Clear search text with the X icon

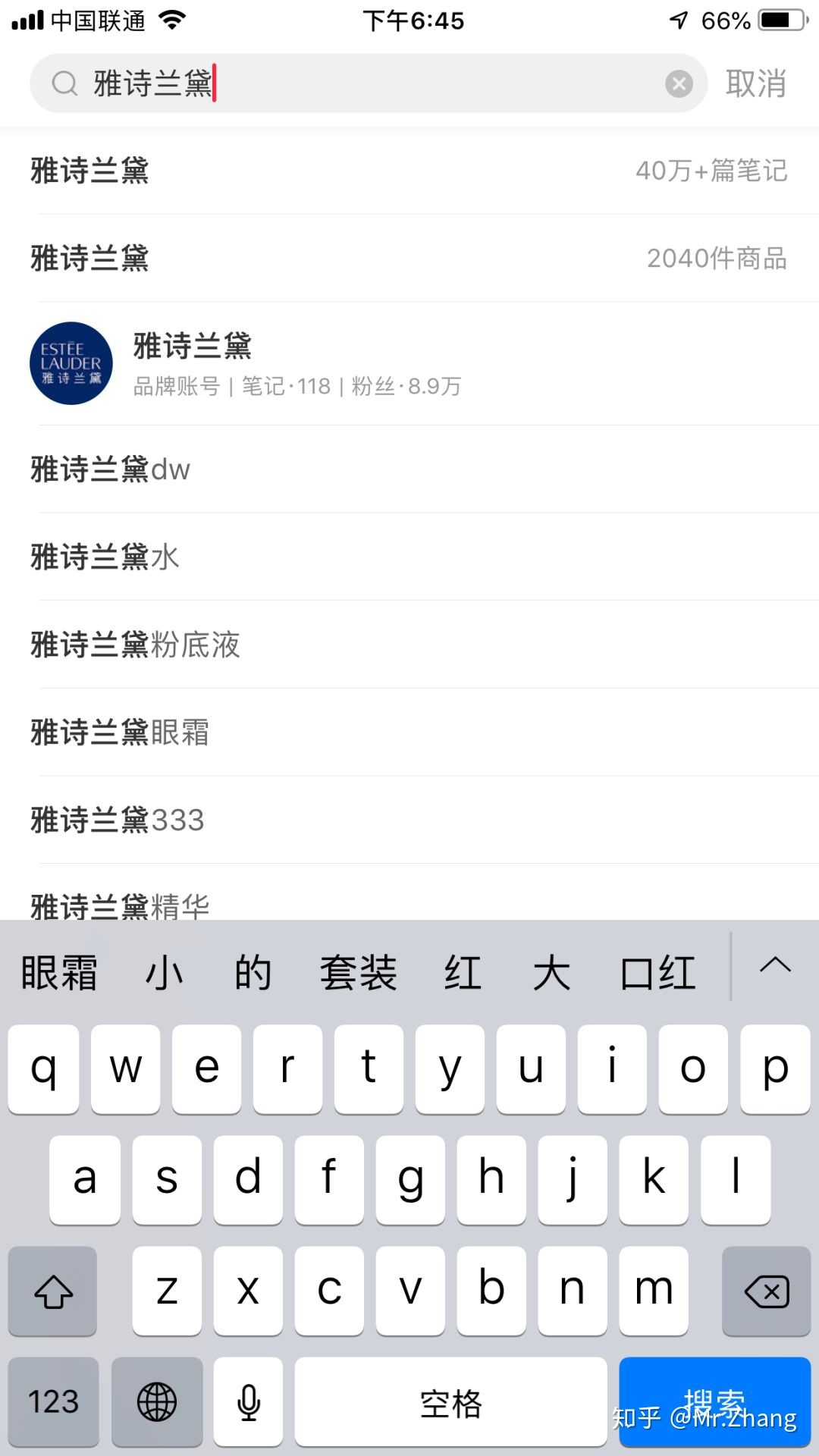[679, 83]
